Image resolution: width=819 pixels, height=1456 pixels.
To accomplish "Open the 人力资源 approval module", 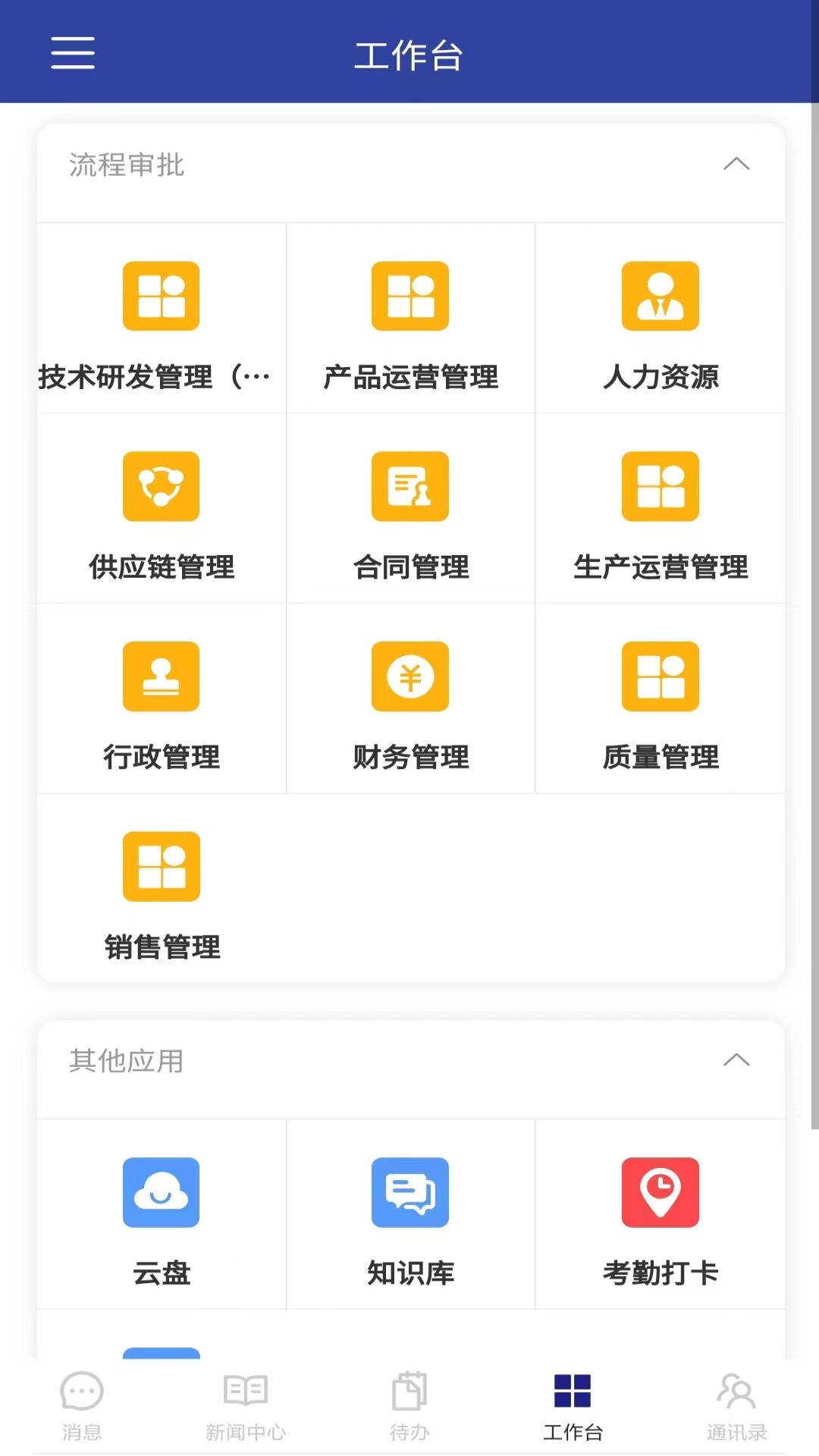I will (x=661, y=318).
